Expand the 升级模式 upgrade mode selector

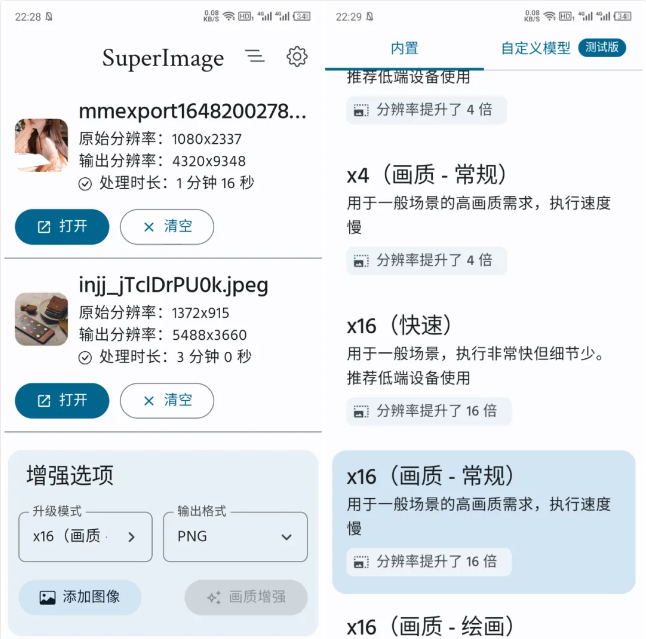click(x=85, y=537)
